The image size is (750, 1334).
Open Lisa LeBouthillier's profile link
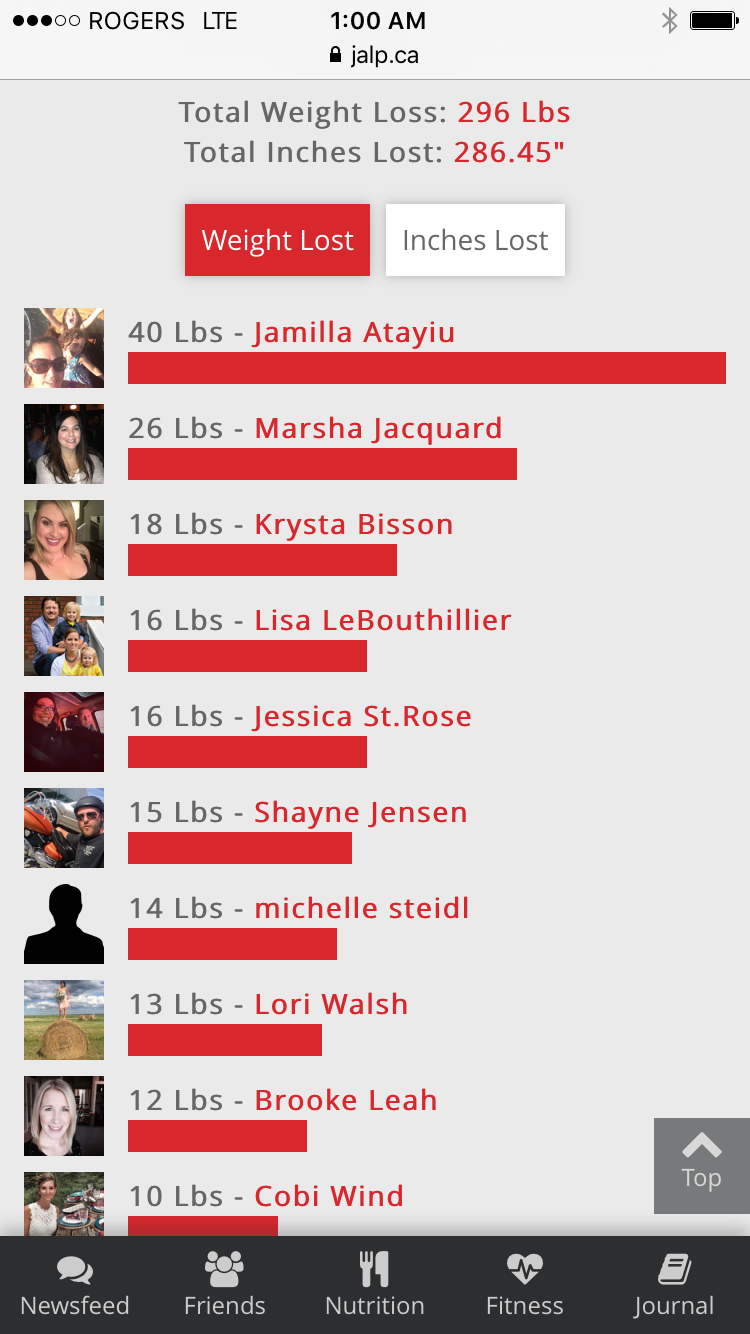click(x=382, y=620)
